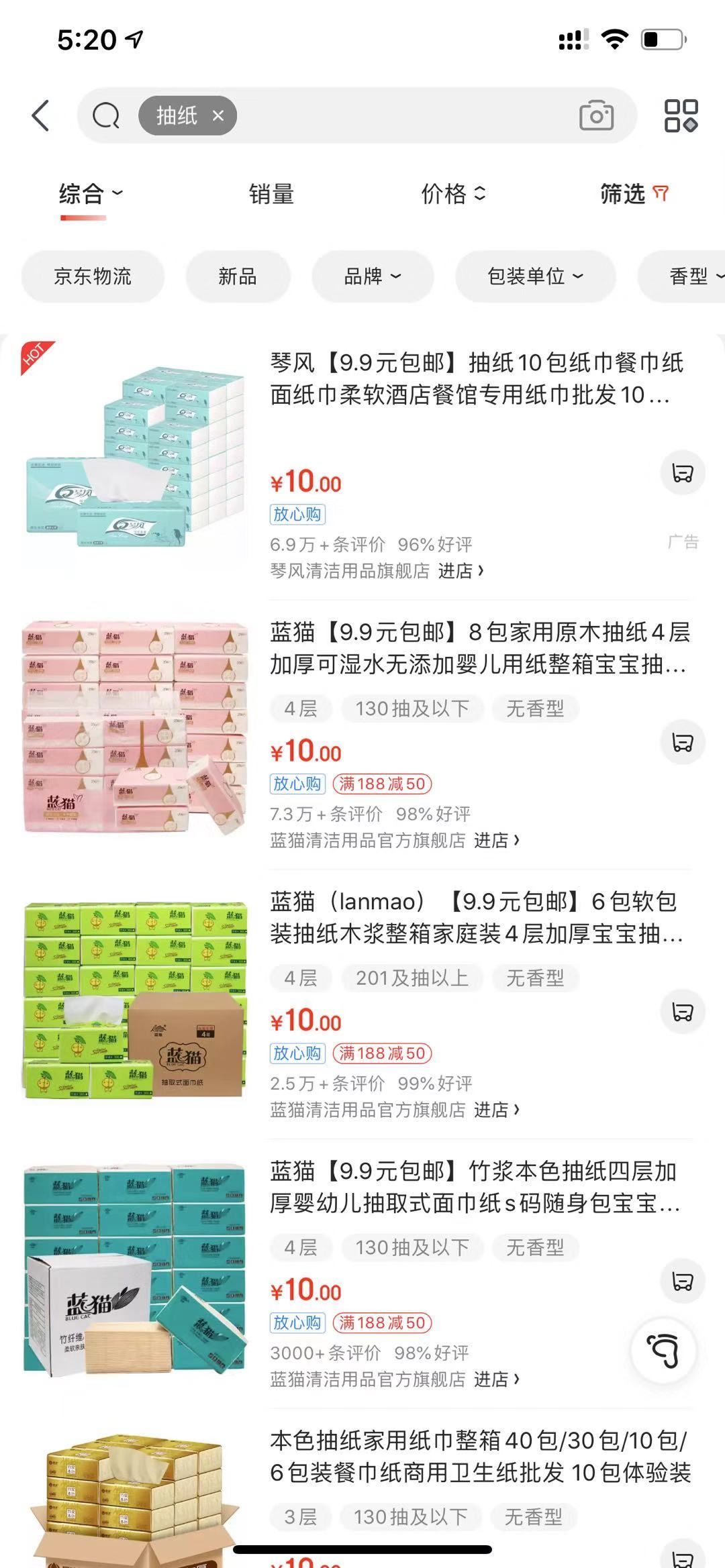Open the 蓝猫 6包软包装抽纸 product
The height and width of the screenshot is (1568, 725).
click(x=477, y=918)
